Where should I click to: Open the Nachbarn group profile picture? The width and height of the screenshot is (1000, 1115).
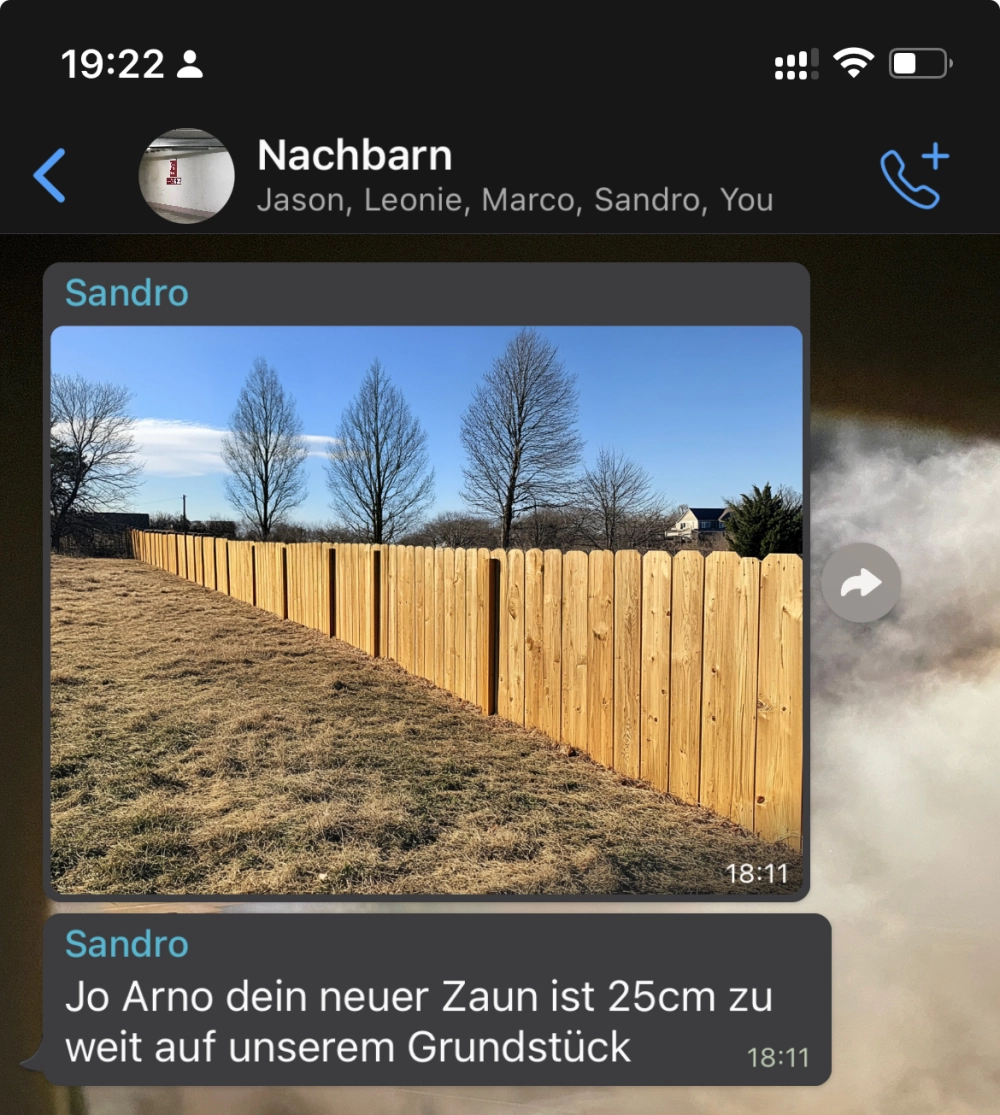tap(186, 176)
